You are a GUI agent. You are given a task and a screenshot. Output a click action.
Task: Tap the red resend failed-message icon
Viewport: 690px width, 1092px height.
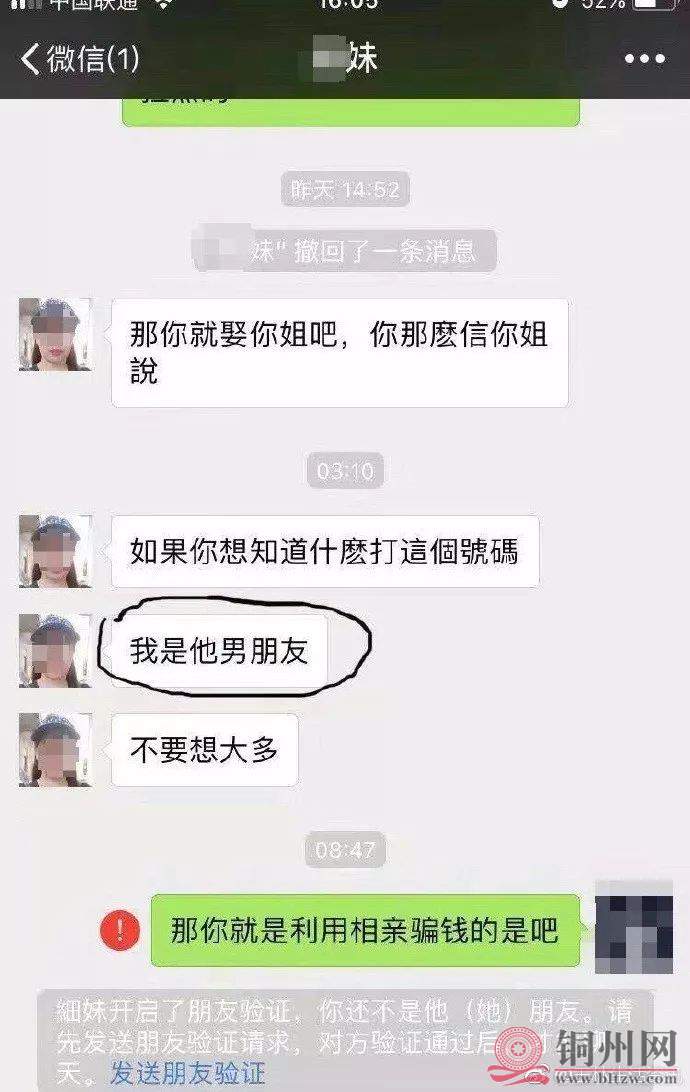click(120, 930)
